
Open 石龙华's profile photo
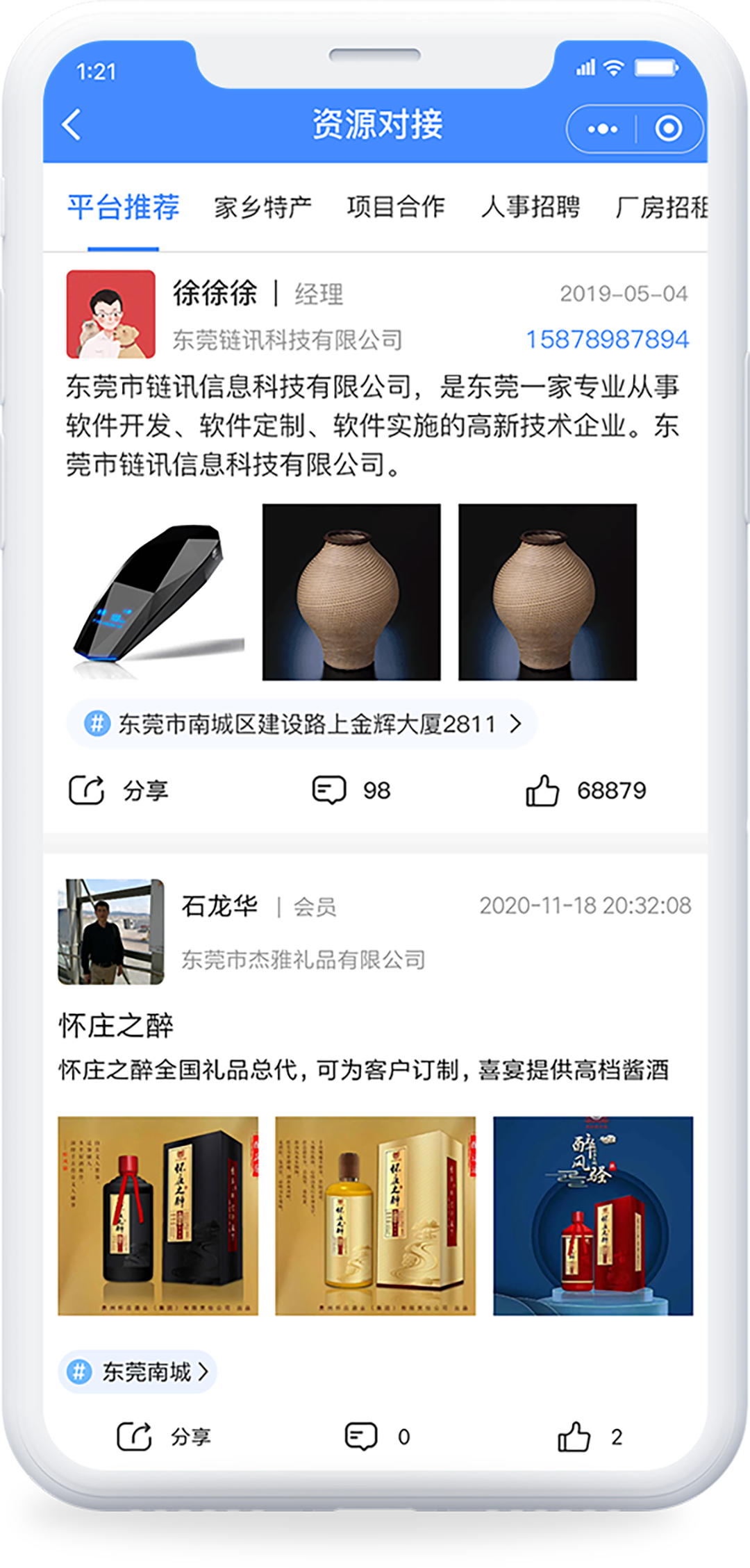coord(111,931)
